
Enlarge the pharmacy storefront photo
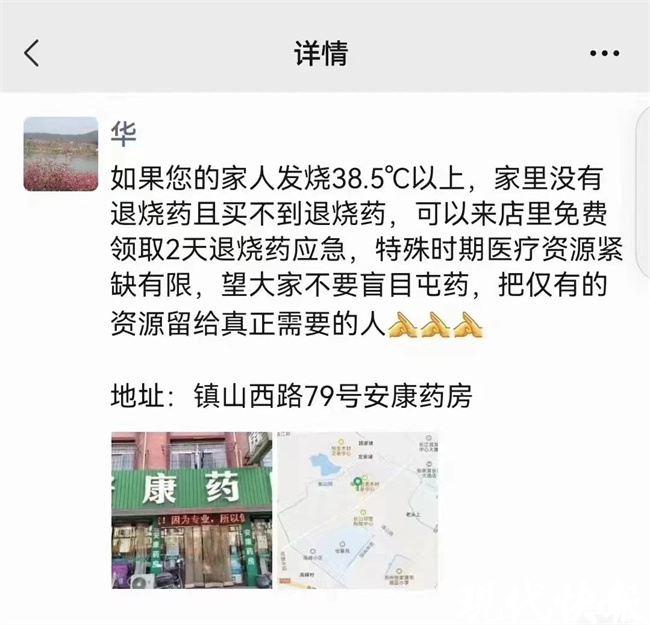190,510
